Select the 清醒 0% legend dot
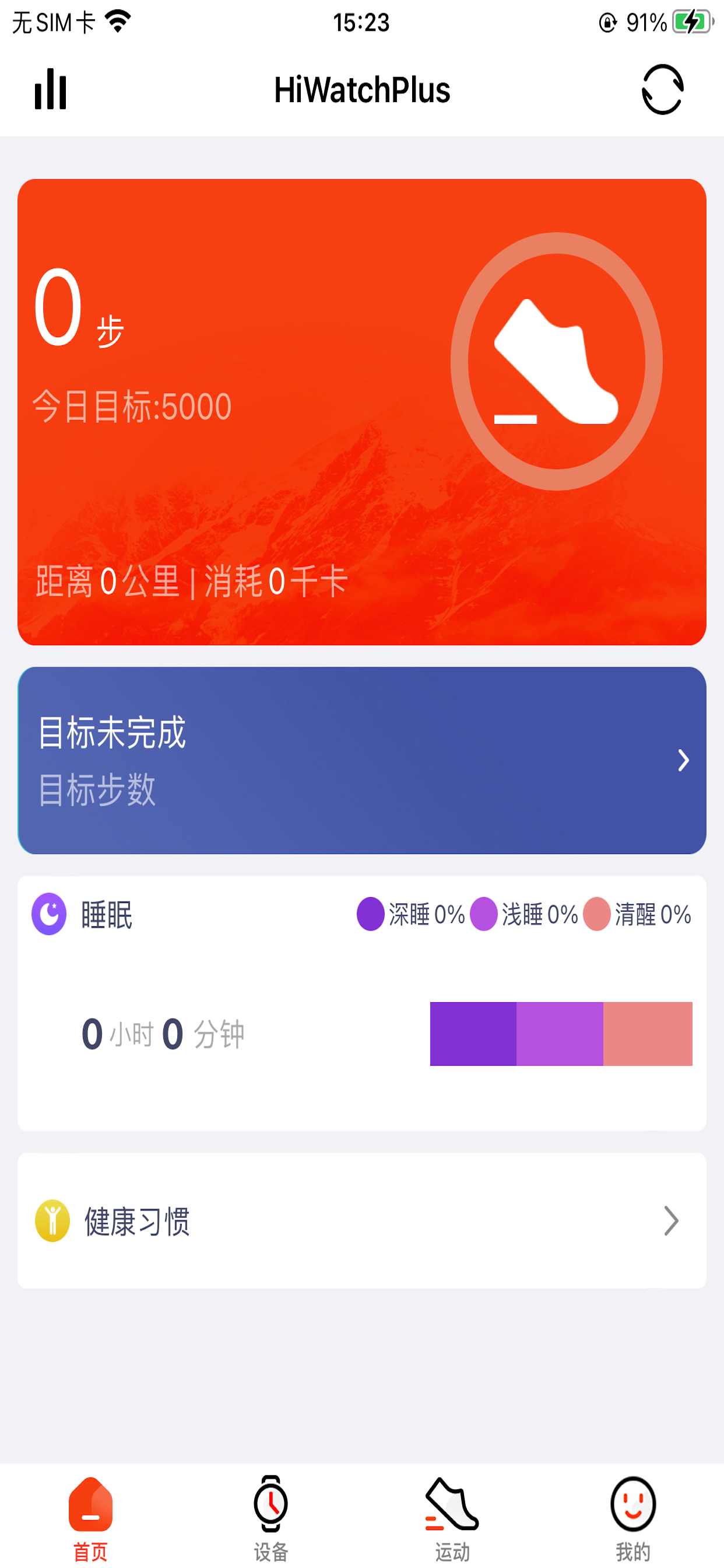The width and height of the screenshot is (724, 1568). 598,912
